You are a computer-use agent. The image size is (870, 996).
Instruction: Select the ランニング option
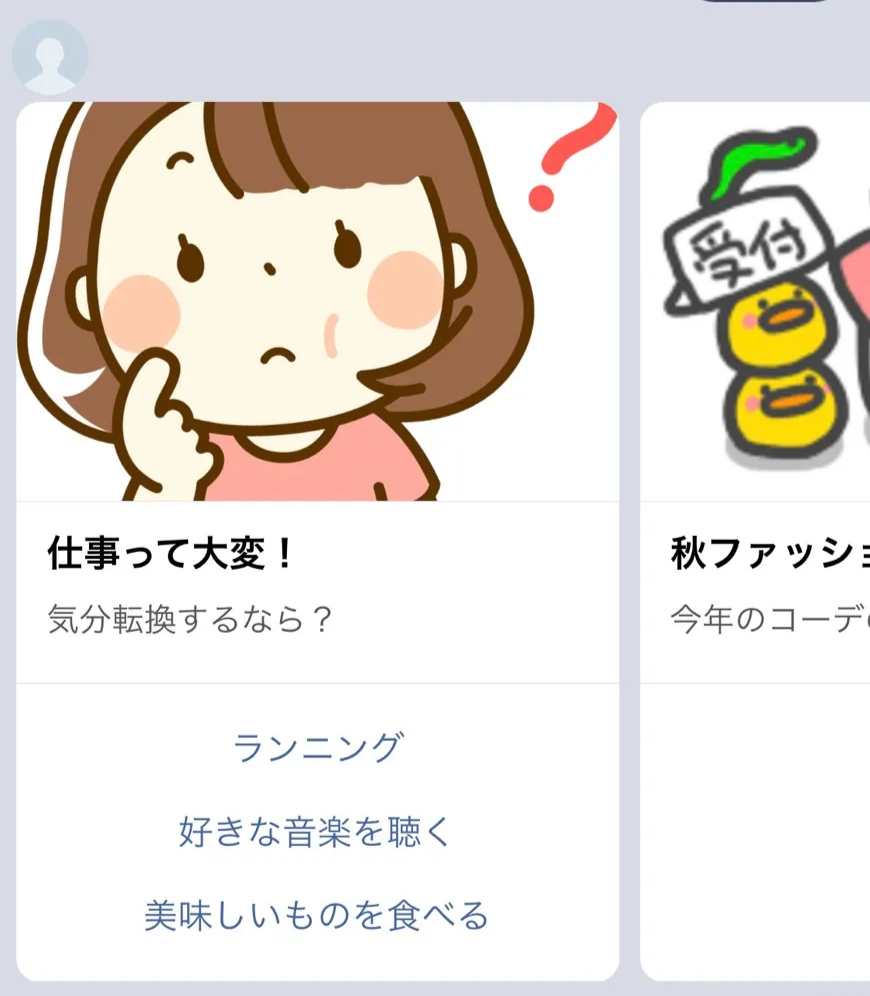[x=317, y=747]
